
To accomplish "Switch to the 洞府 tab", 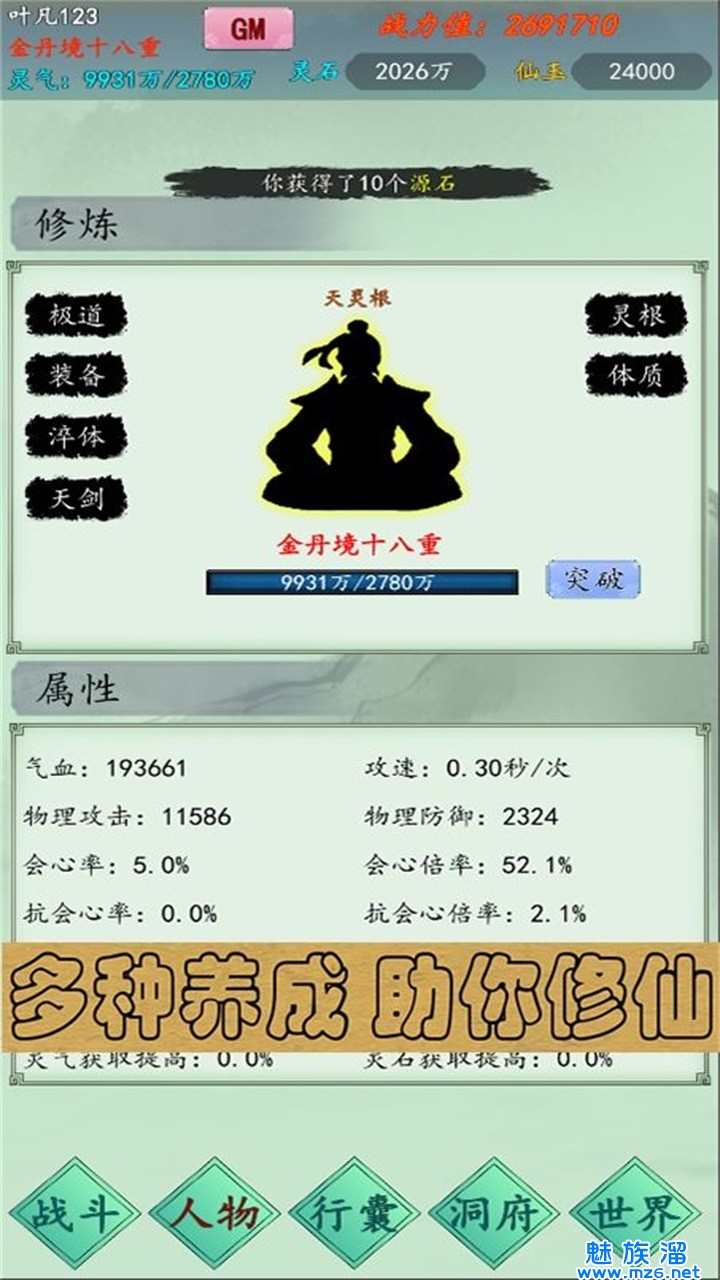I will [x=494, y=1213].
